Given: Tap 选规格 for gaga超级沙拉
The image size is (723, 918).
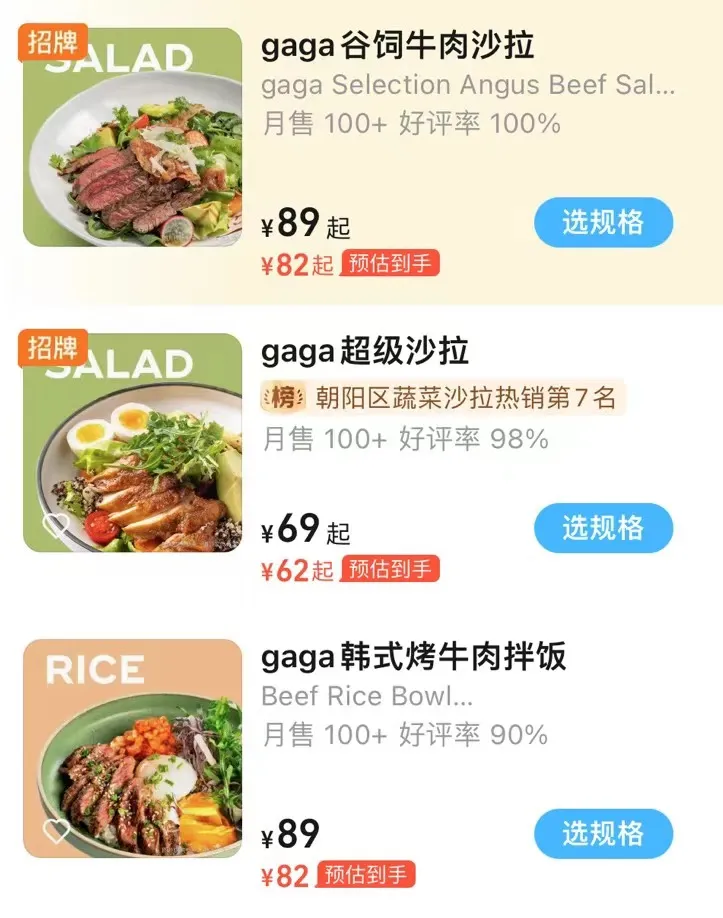Looking at the screenshot, I should coord(602,528).
